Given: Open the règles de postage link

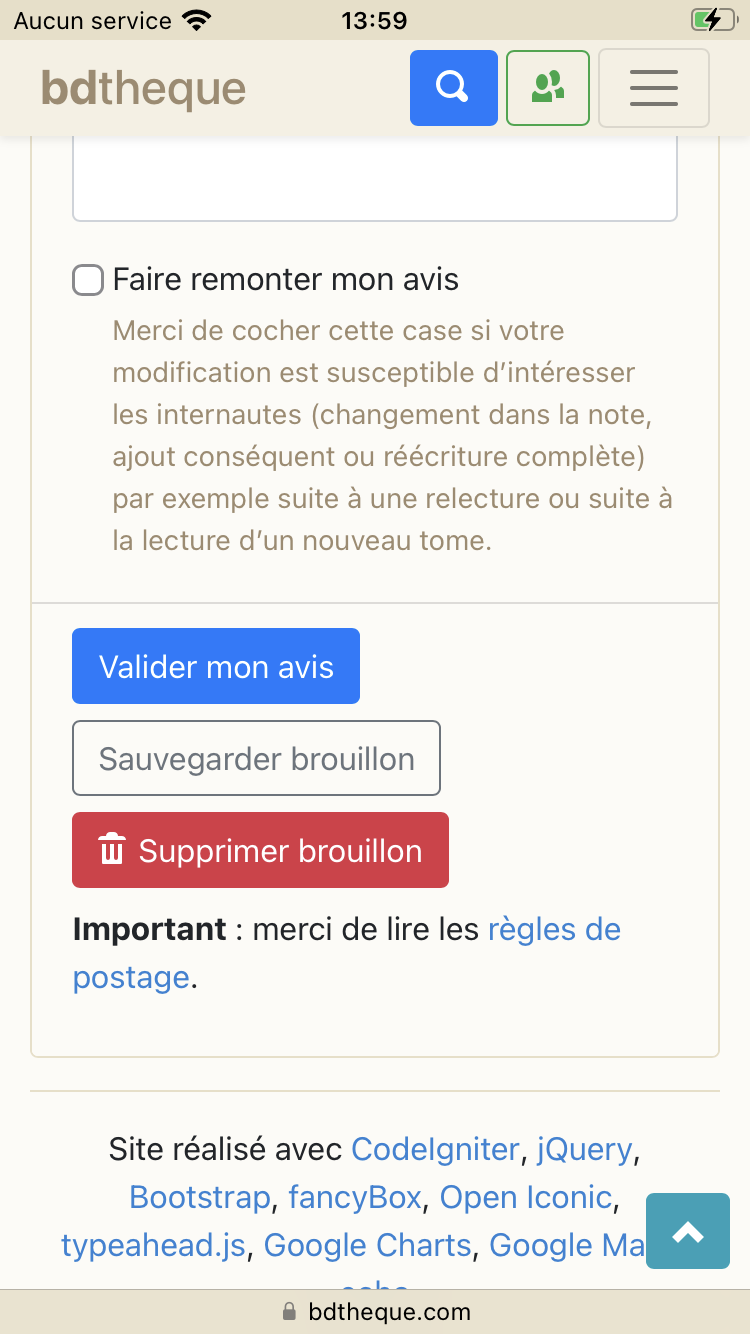Looking at the screenshot, I should tap(347, 953).
